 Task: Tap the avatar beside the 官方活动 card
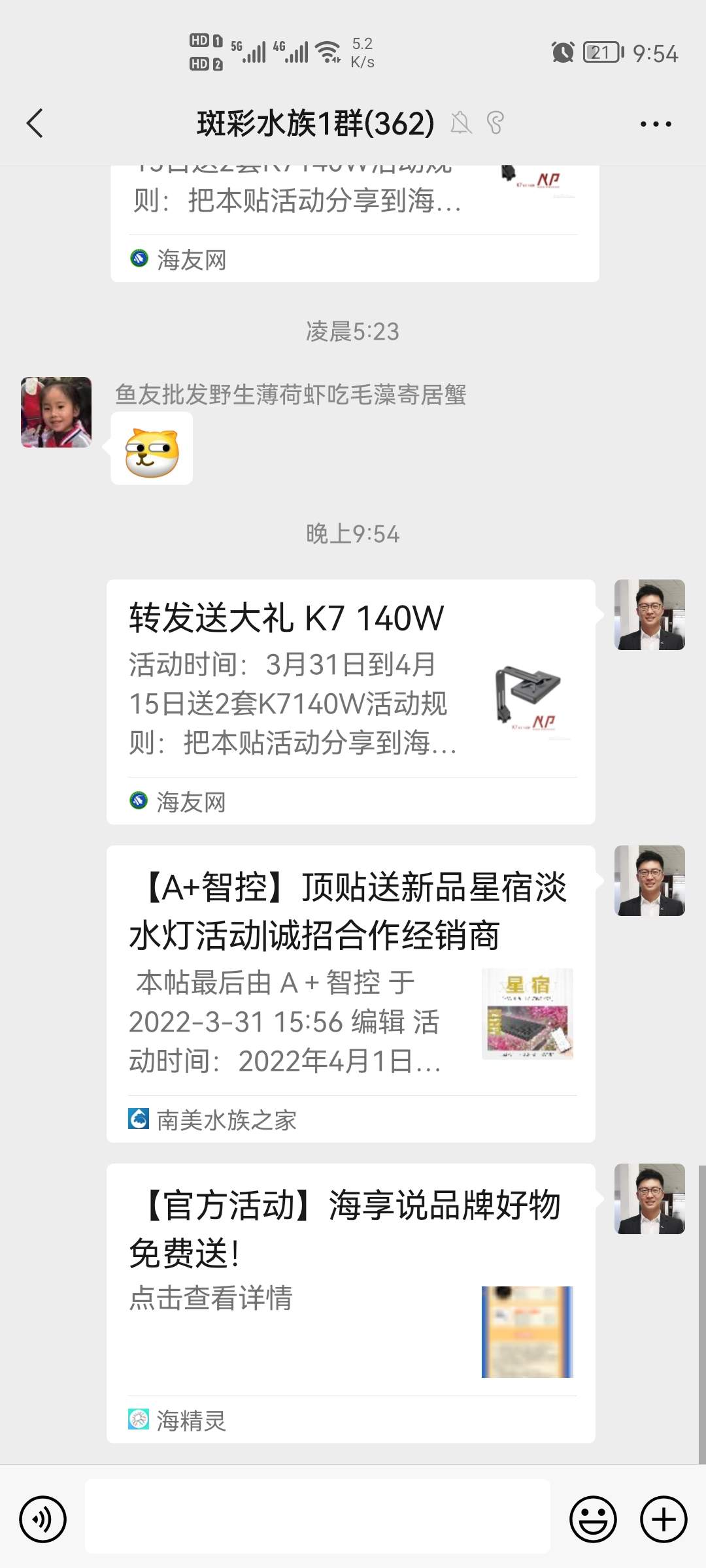click(x=649, y=1199)
